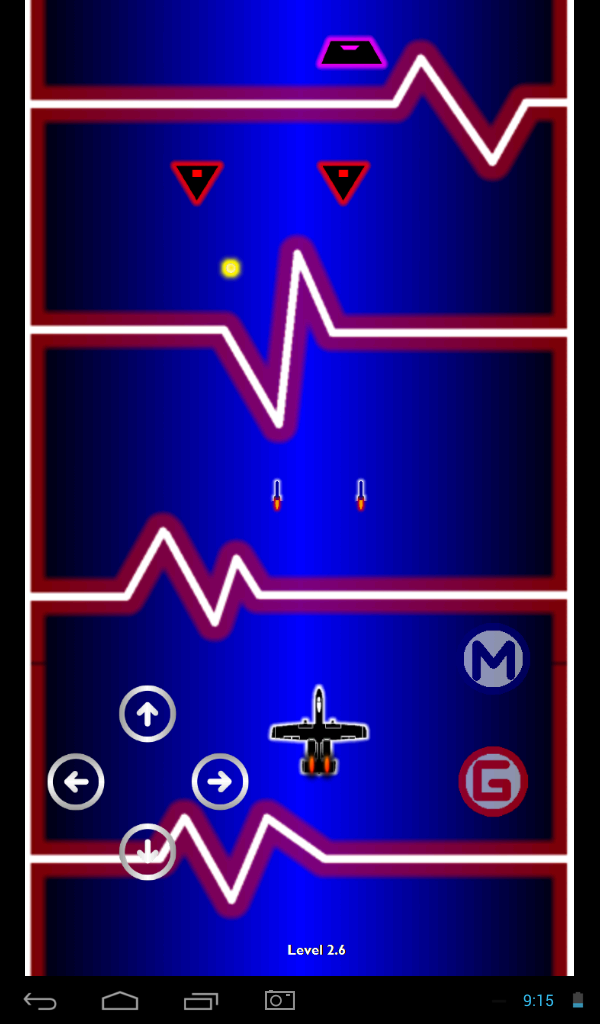Steer right using the right arrow button

coord(220,781)
